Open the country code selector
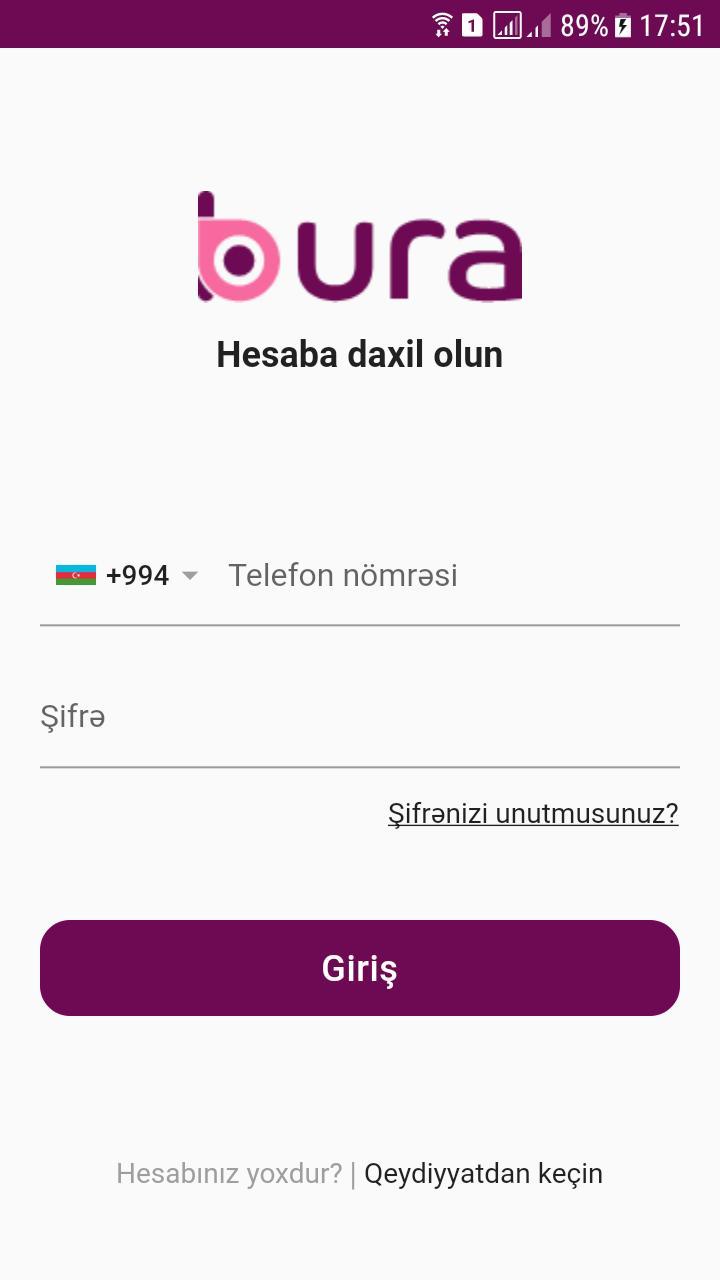Image resolution: width=720 pixels, height=1280 pixels. (x=125, y=575)
